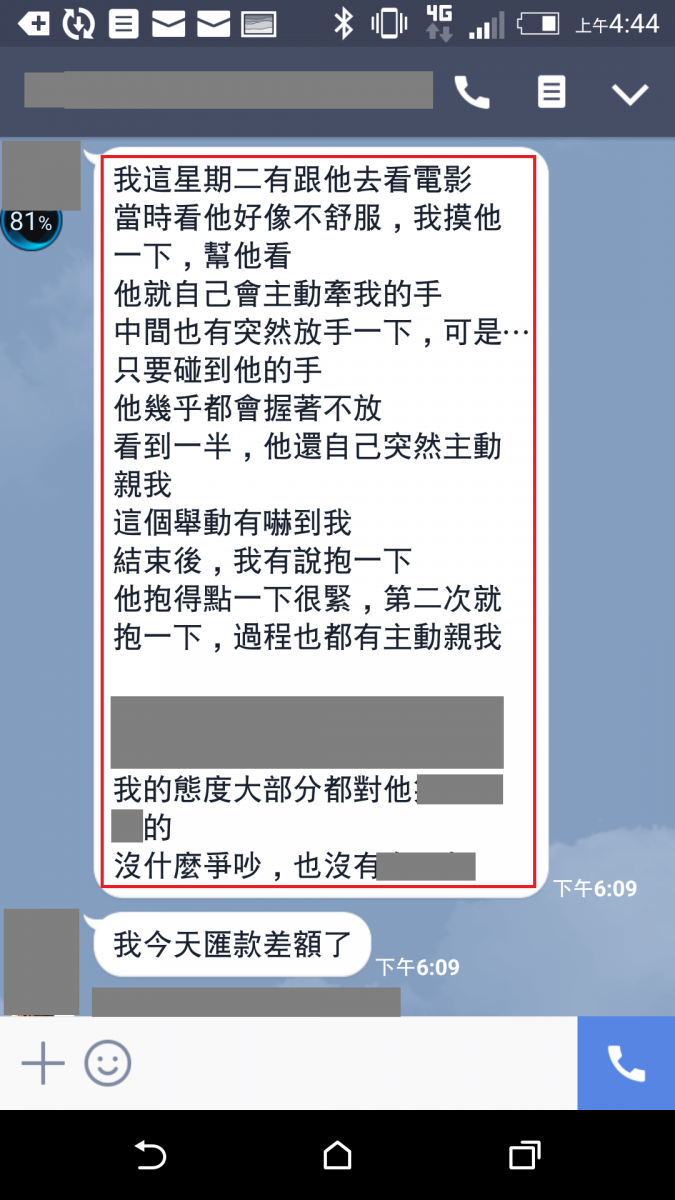The image size is (675, 1200).
Task: Open the attachment plus menu
Action: [43, 1062]
